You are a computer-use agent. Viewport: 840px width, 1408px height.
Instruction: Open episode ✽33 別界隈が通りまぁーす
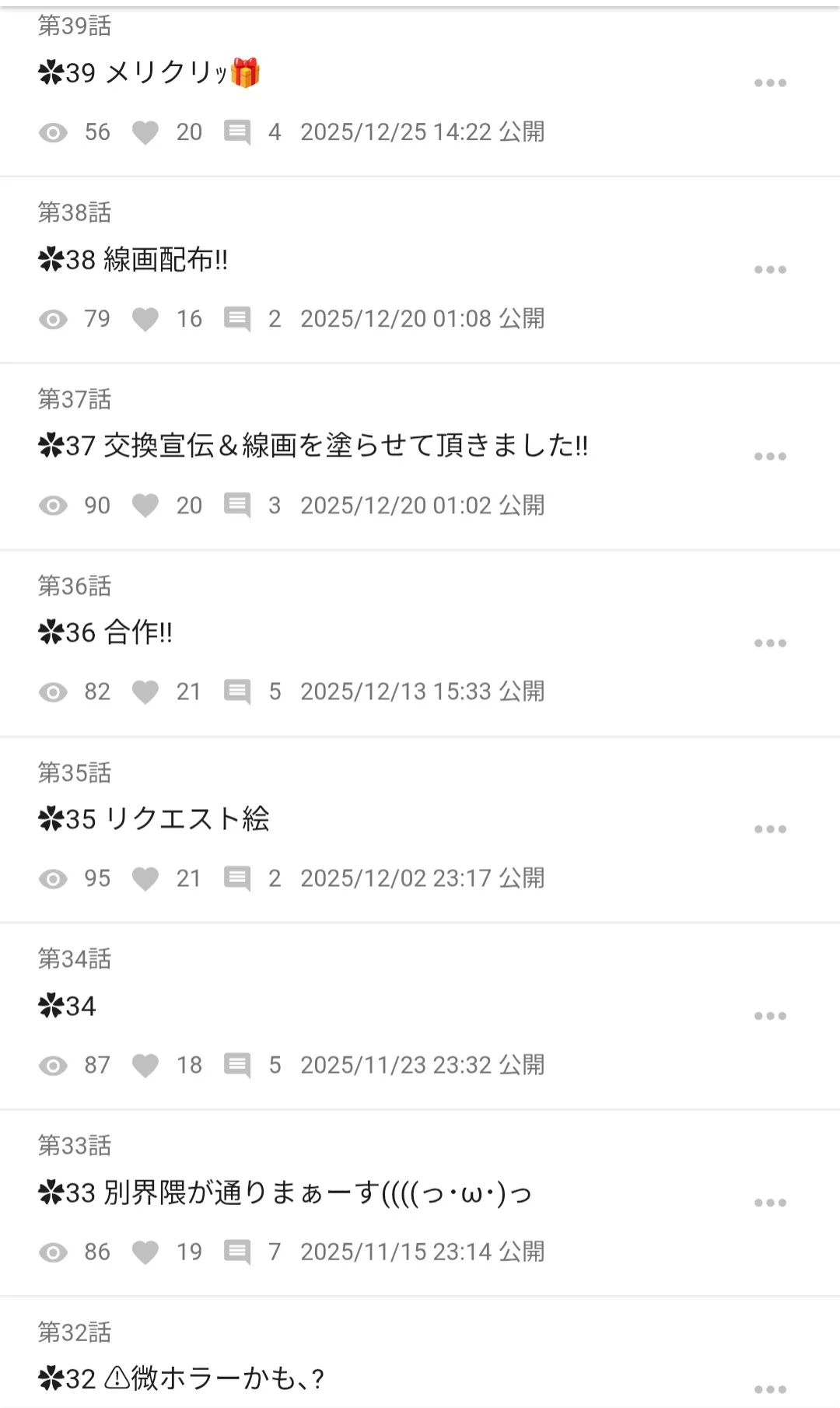click(x=285, y=1193)
